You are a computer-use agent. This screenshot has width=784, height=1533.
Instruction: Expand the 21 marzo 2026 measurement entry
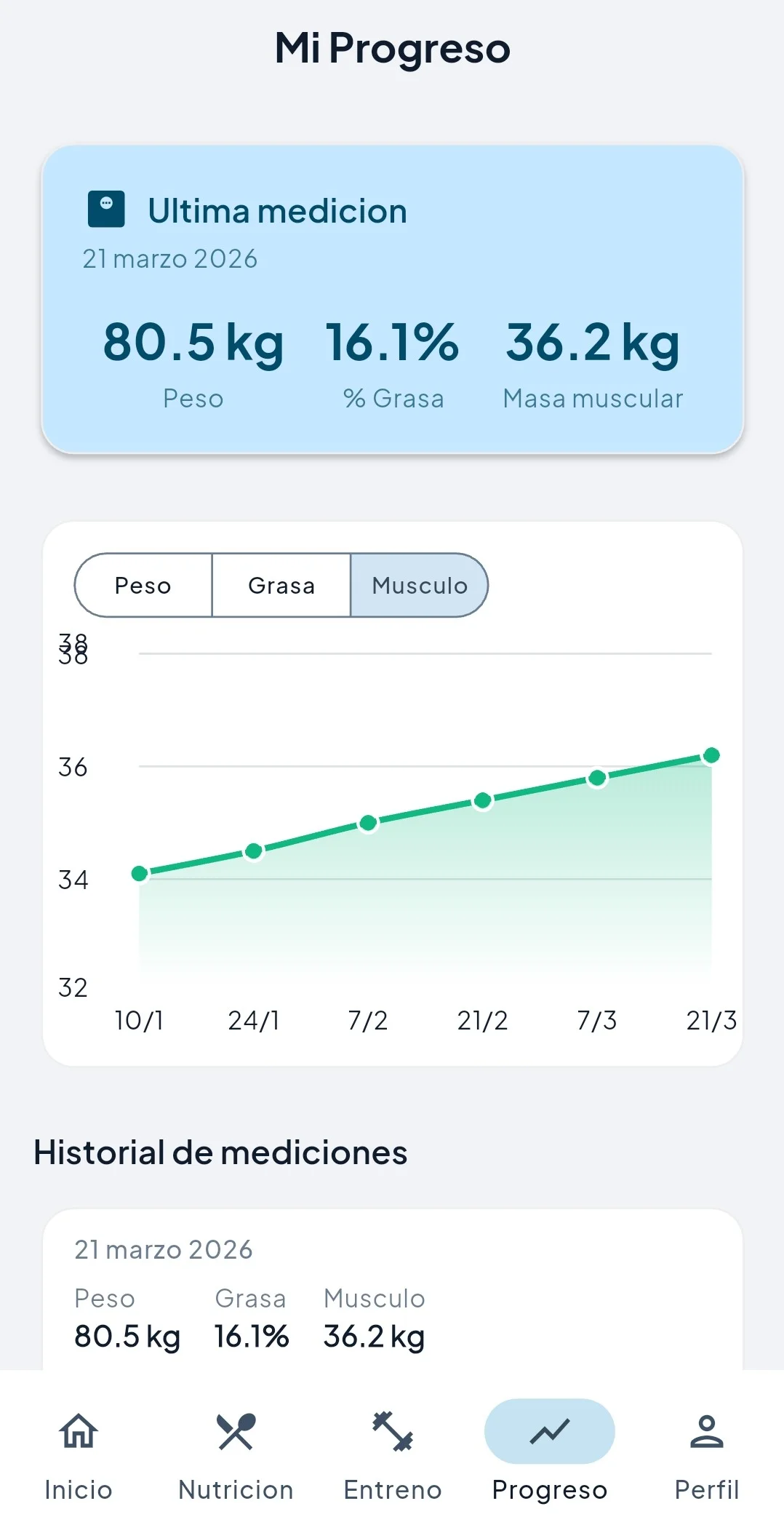pos(392,1302)
